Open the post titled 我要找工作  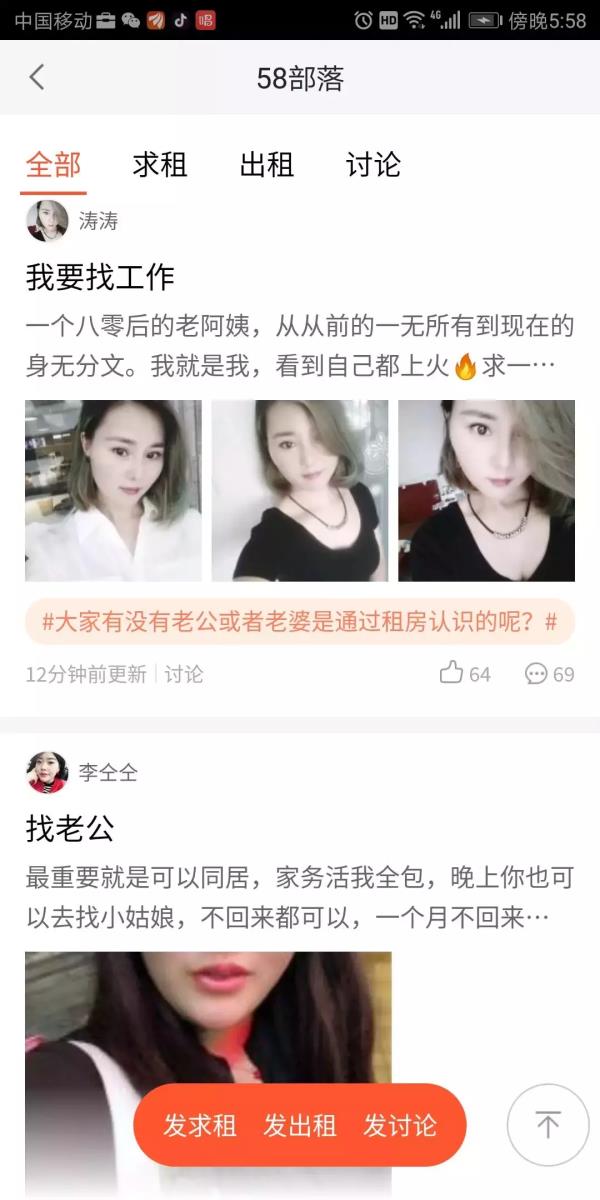click(100, 277)
